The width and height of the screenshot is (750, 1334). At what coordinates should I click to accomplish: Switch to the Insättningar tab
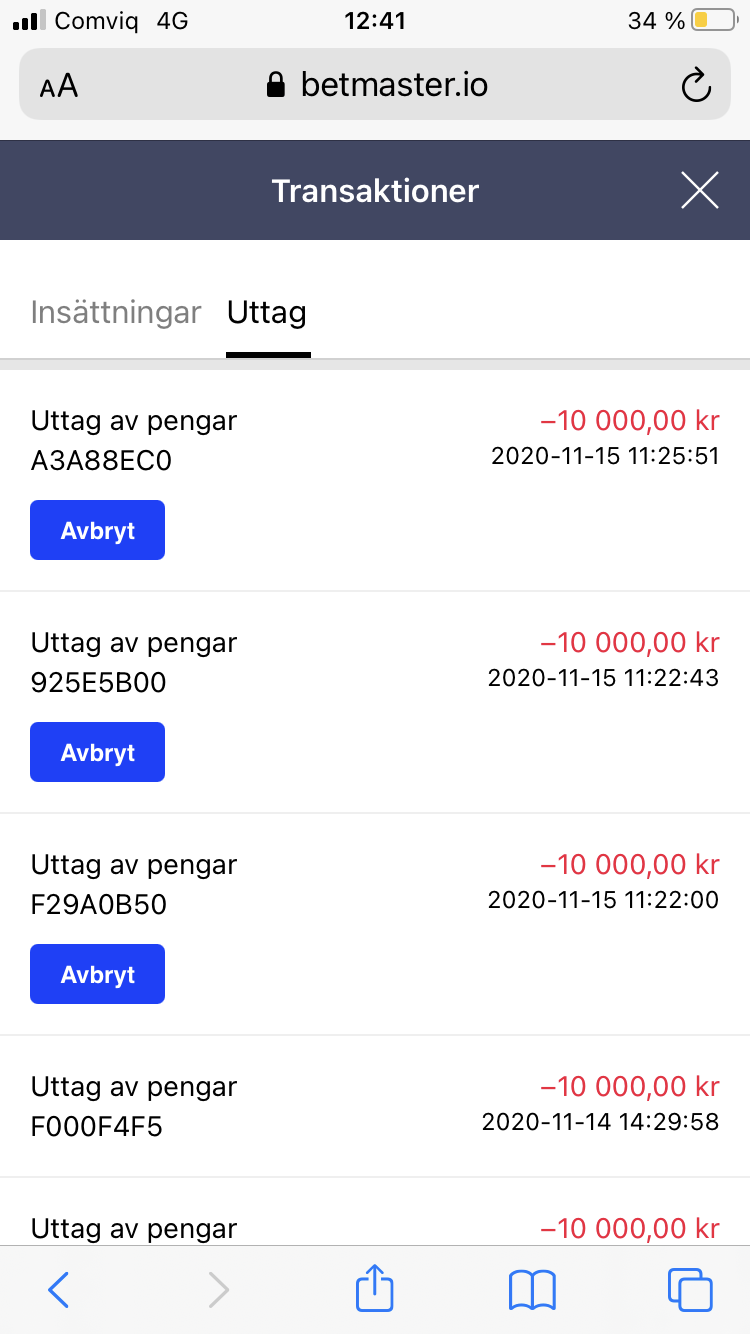(x=116, y=312)
